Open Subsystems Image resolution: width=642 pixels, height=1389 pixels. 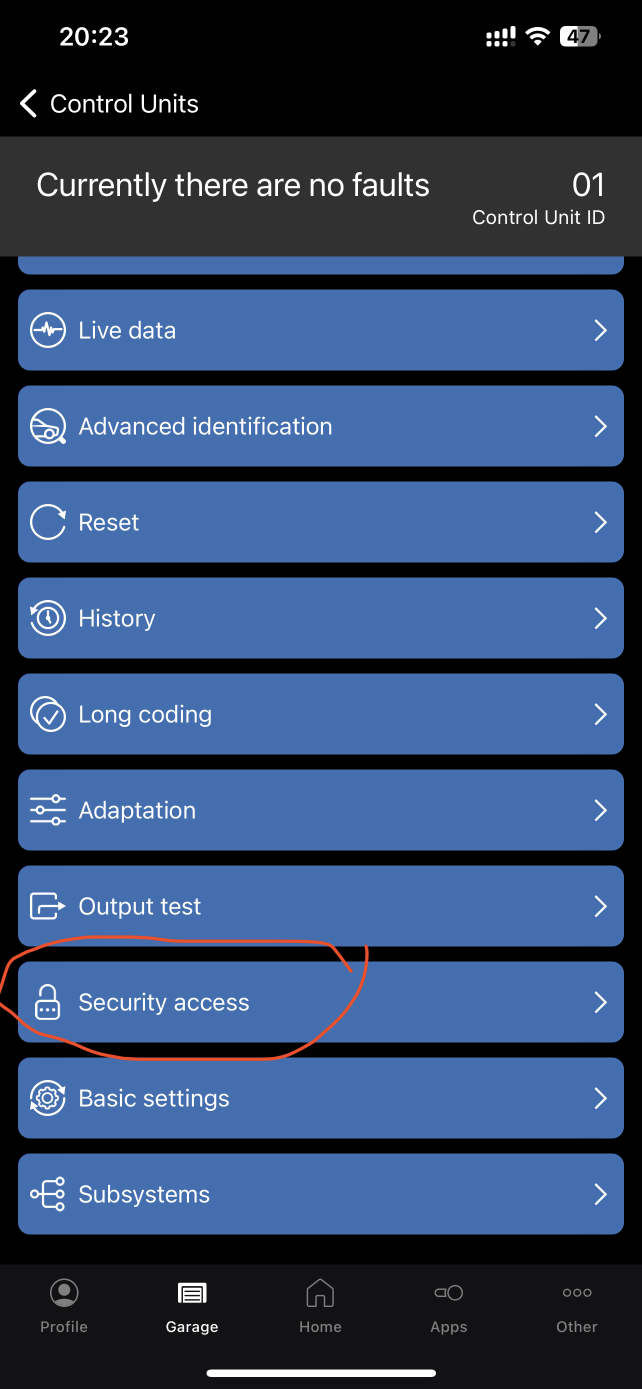click(x=320, y=1195)
